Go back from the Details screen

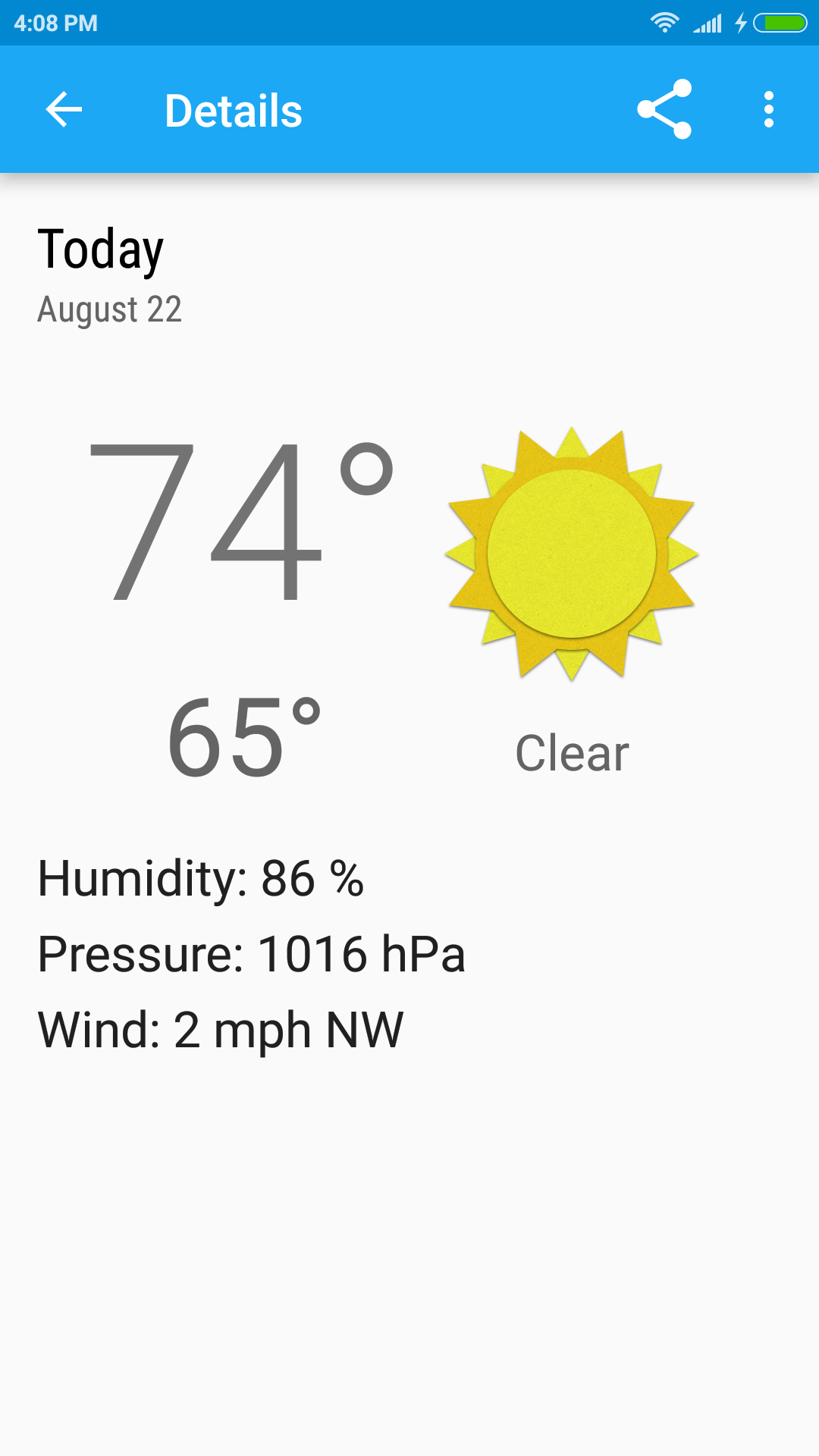tap(64, 110)
